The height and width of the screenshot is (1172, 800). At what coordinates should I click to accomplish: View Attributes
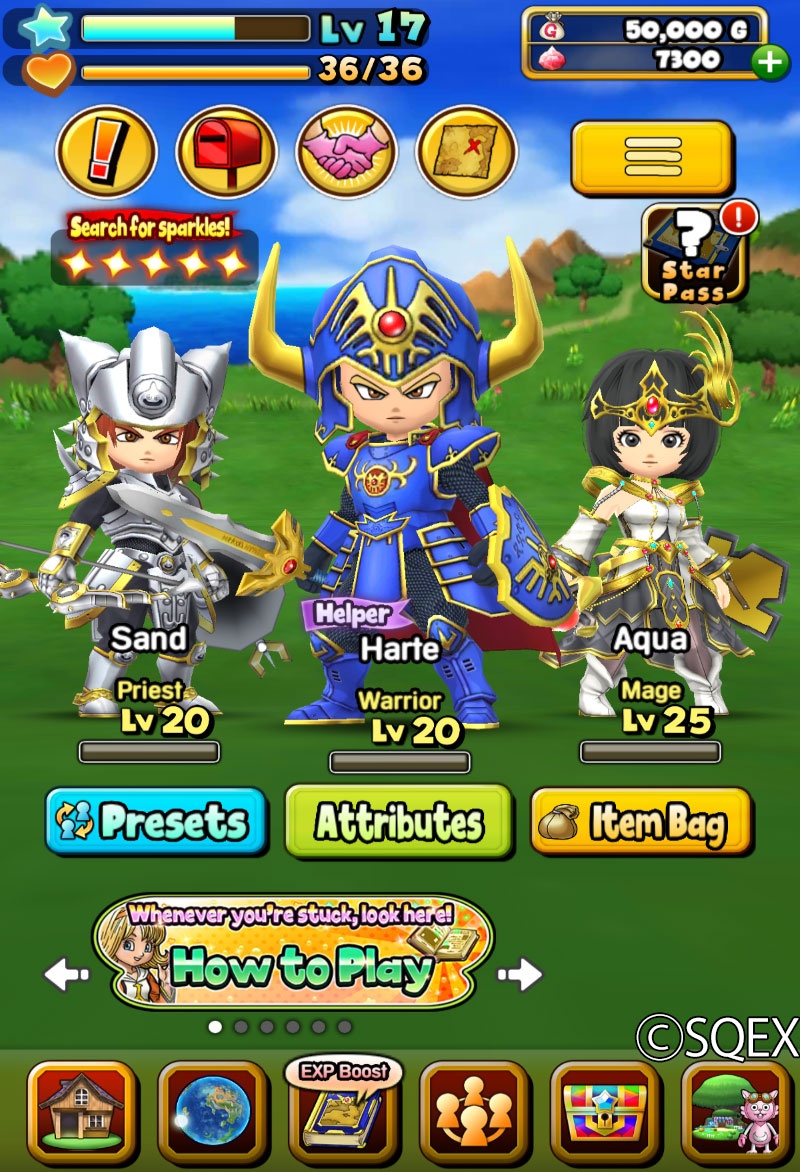point(398,822)
